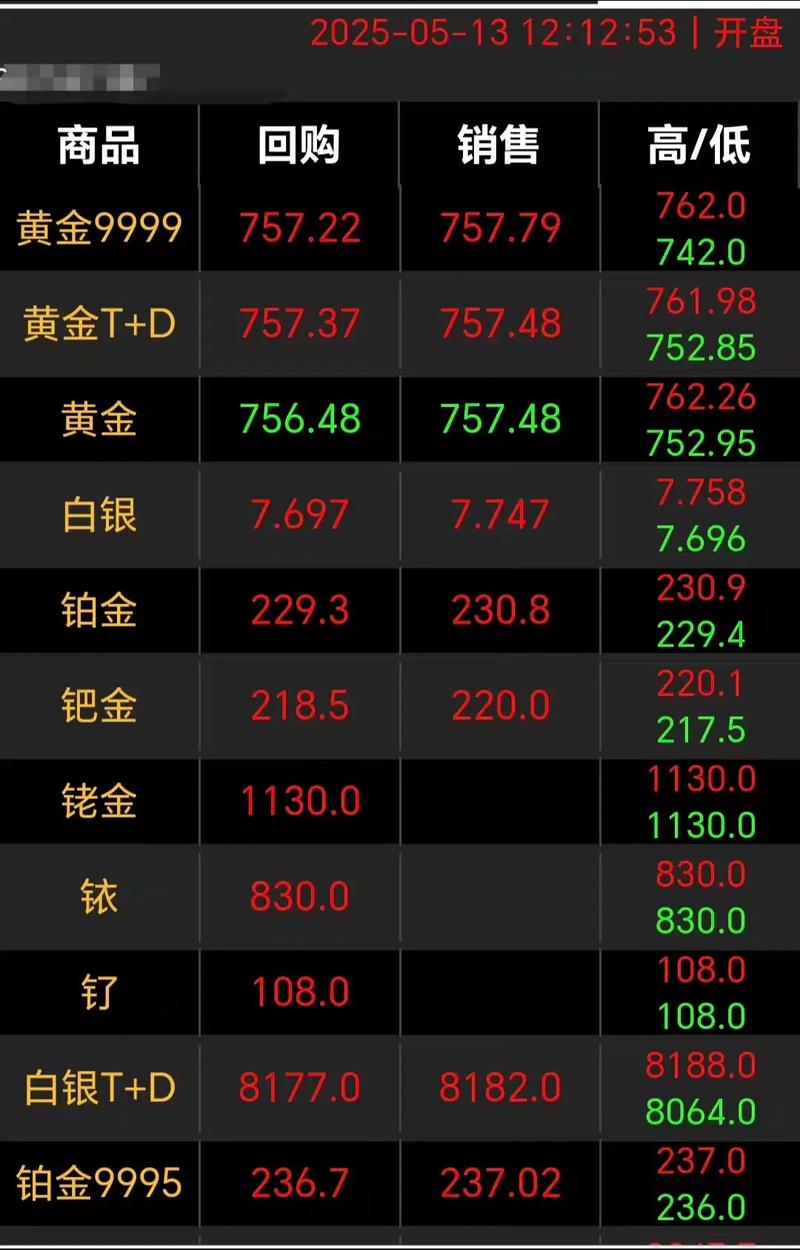The width and height of the screenshot is (800, 1250).
Task: Click the 回购 buyback column header
Action: click(298, 147)
